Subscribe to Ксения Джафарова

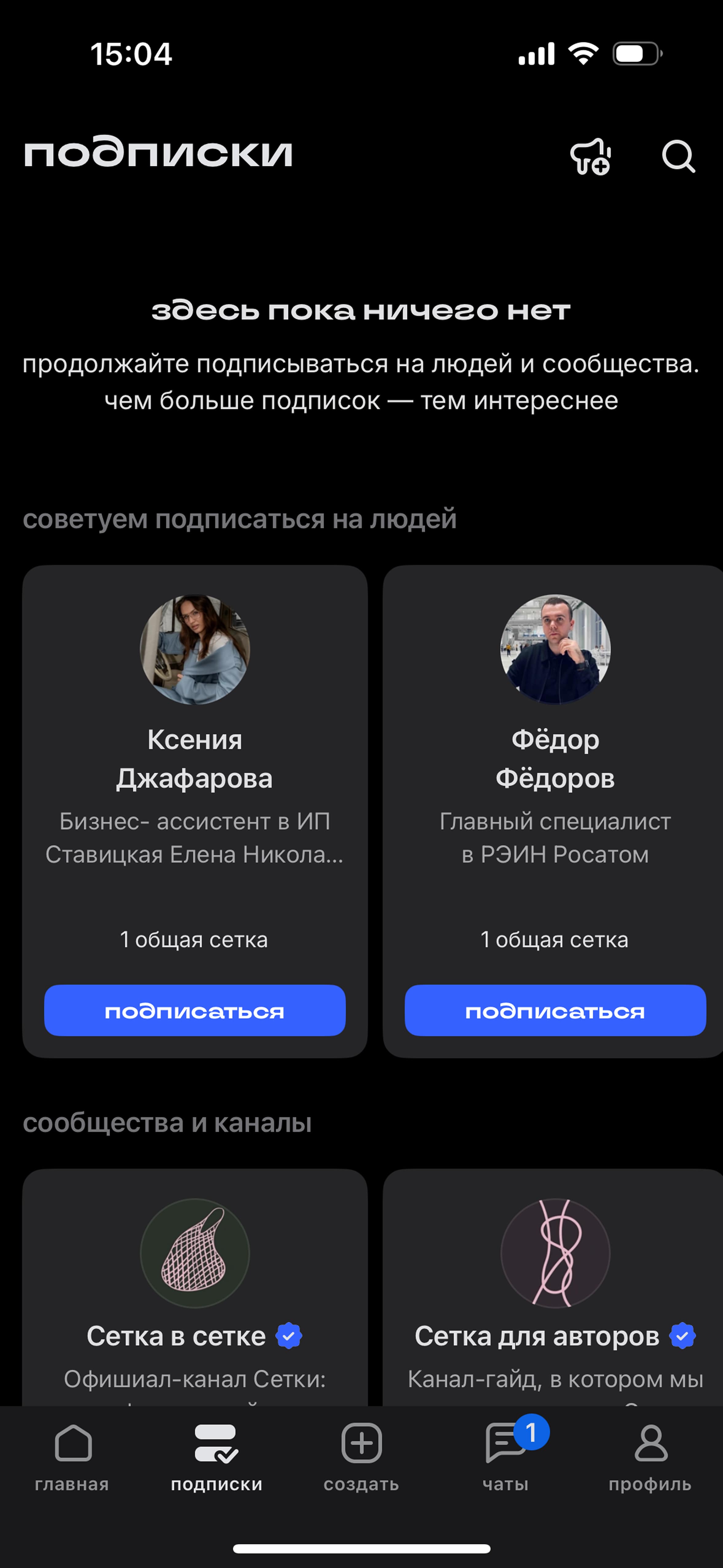click(x=195, y=1010)
